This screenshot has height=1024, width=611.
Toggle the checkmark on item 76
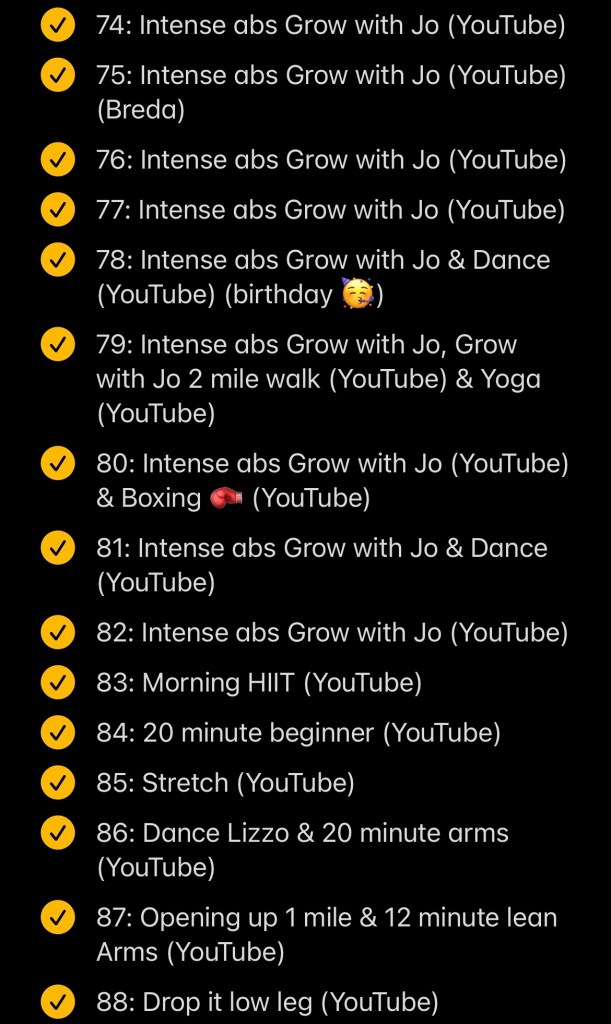tap(59, 160)
